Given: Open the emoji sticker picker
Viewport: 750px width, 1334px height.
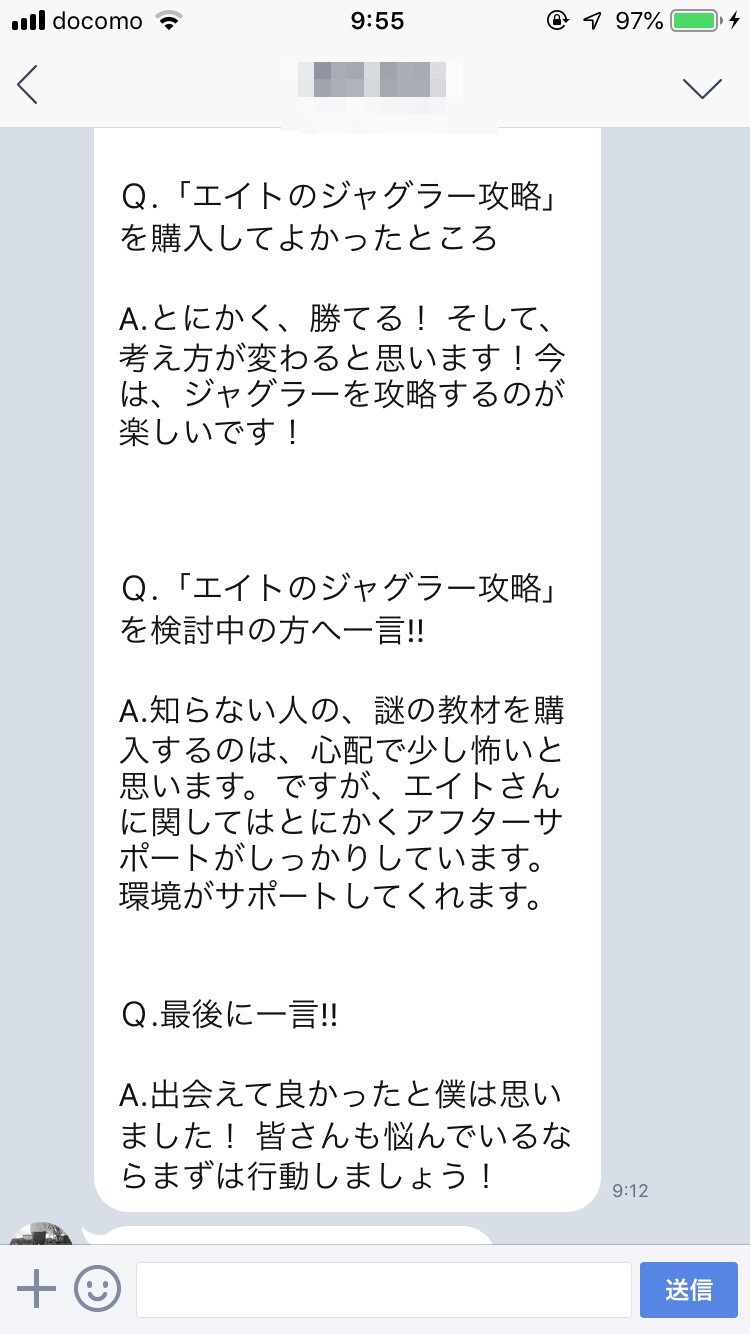Looking at the screenshot, I should [97, 1289].
